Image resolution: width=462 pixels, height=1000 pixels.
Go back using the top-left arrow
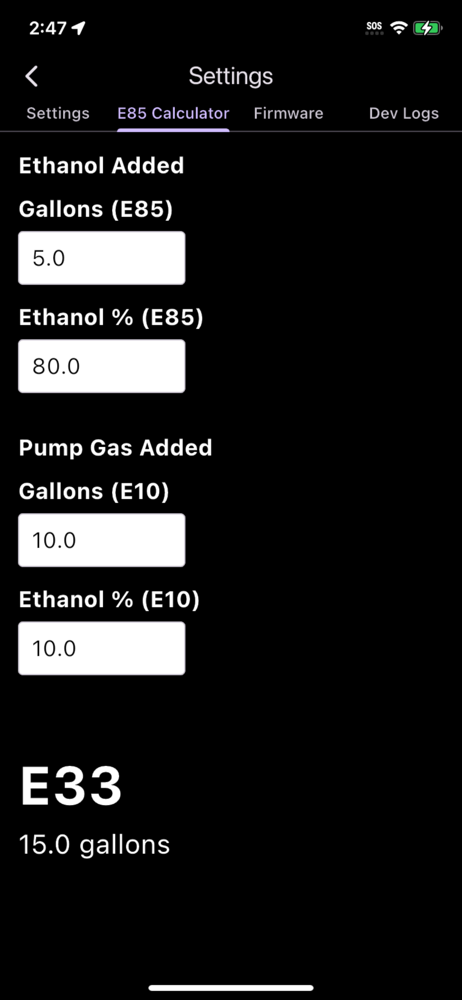(x=32, y=77)
